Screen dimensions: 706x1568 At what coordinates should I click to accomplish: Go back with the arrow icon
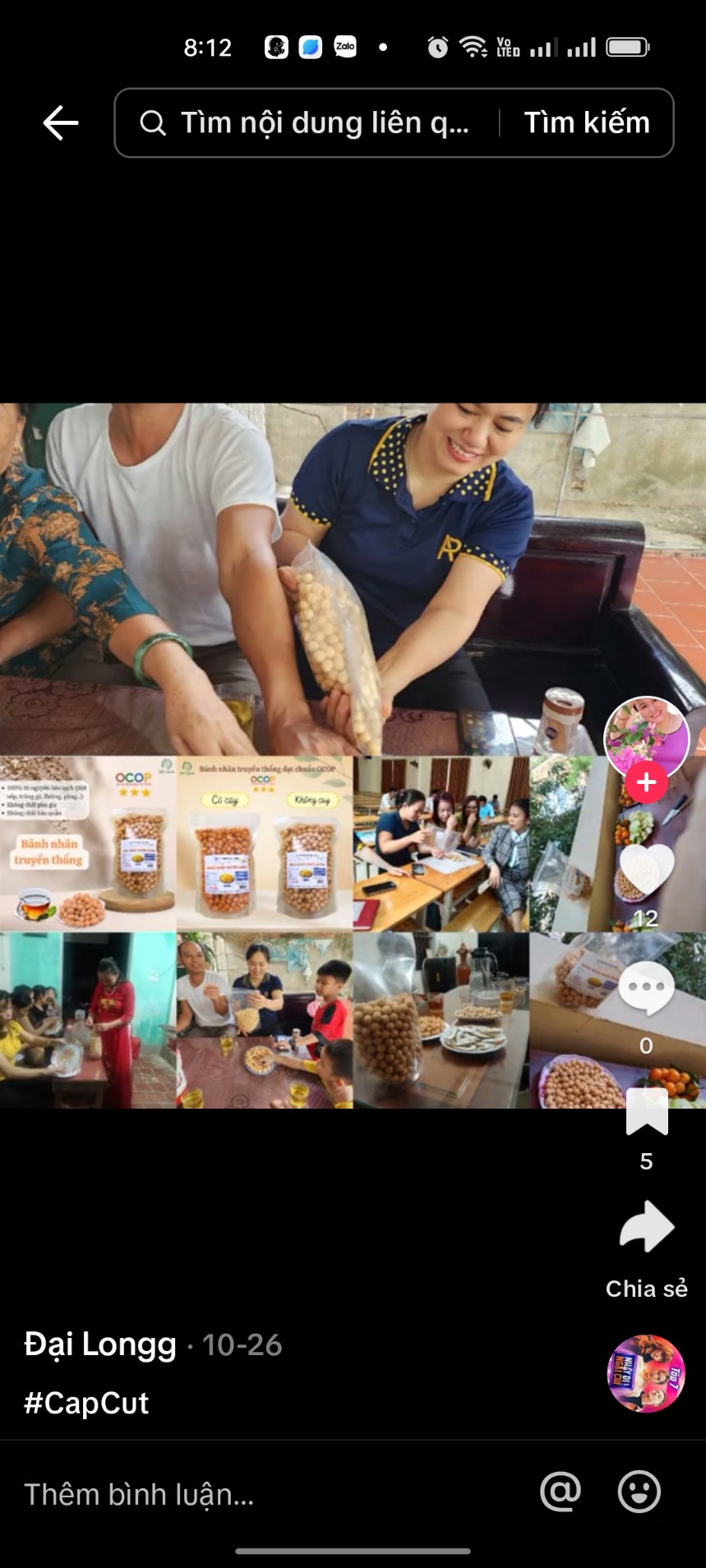[61, 123]
